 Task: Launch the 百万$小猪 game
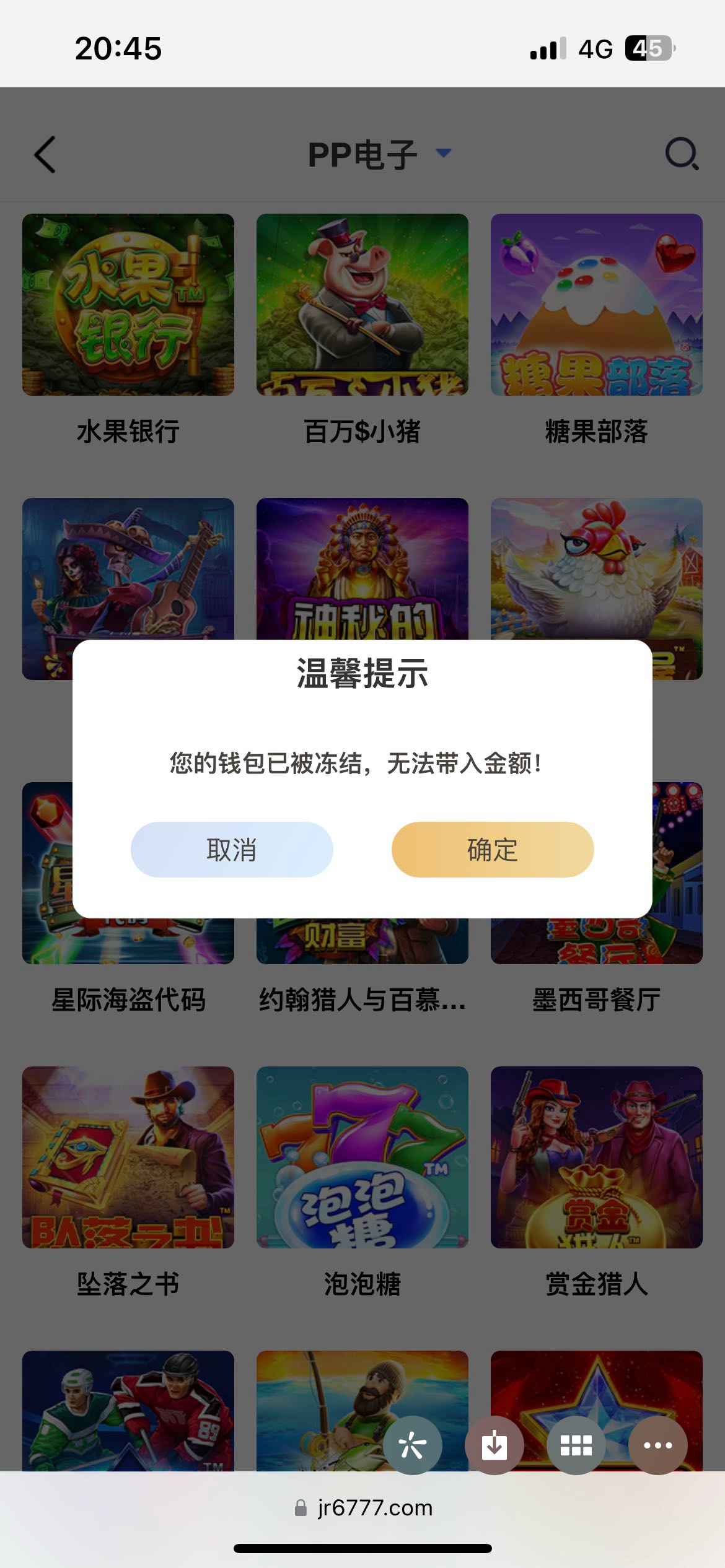(362, 305)
